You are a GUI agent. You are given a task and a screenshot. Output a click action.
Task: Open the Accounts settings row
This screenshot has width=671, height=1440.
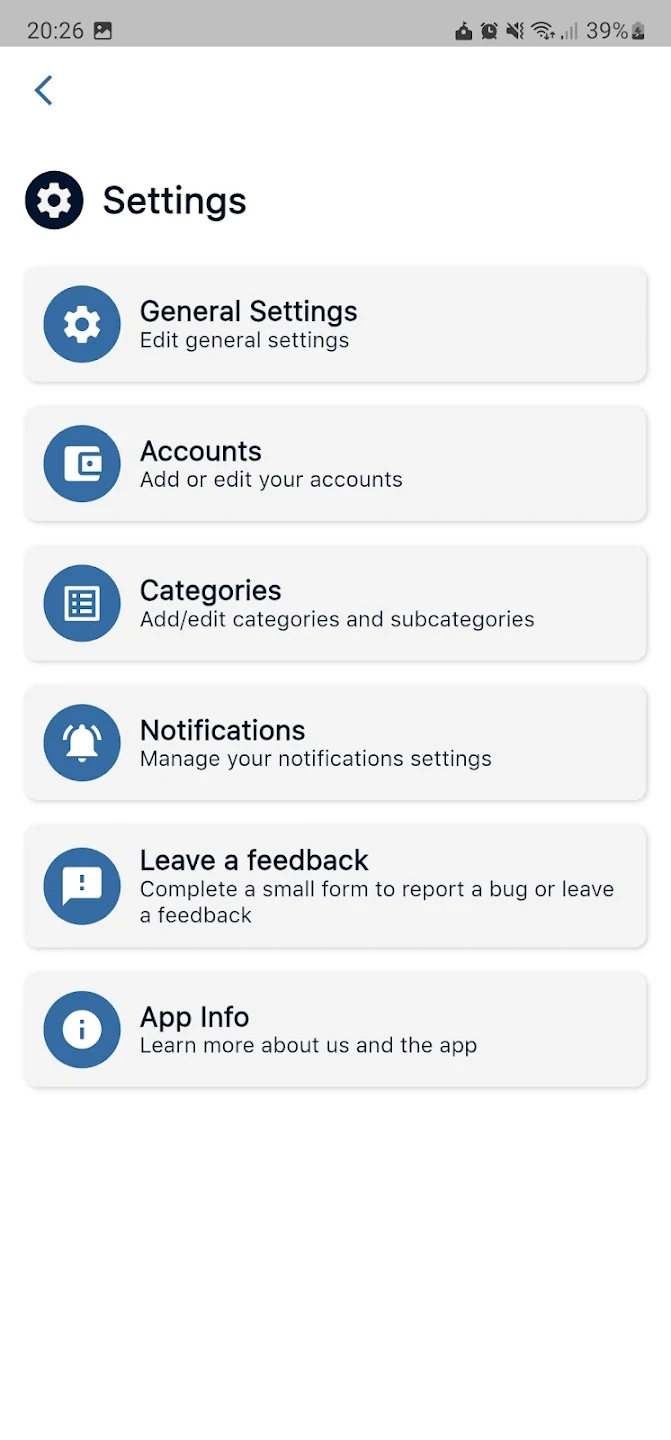point(335,464)
